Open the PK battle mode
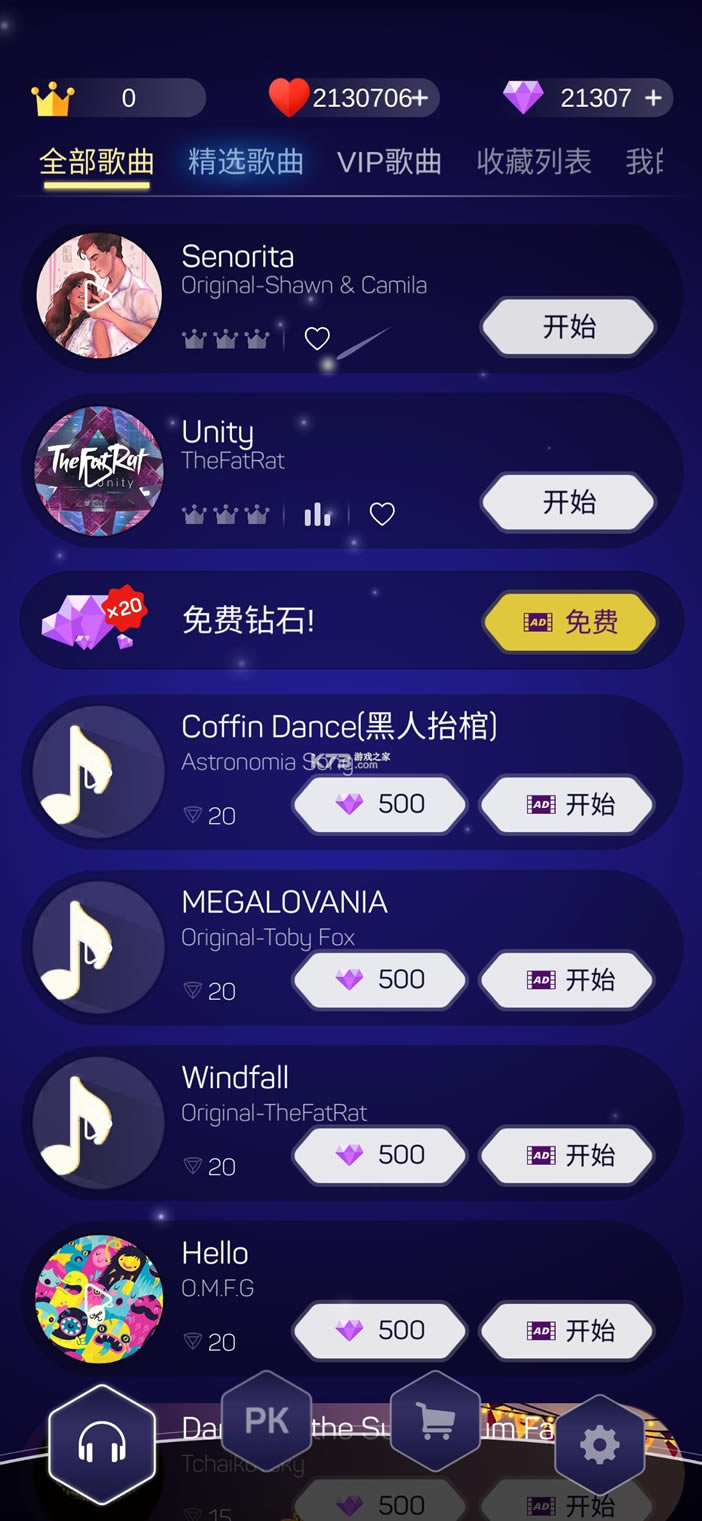Screen dimensions: 702x1521 click(x=267, y=1421)
